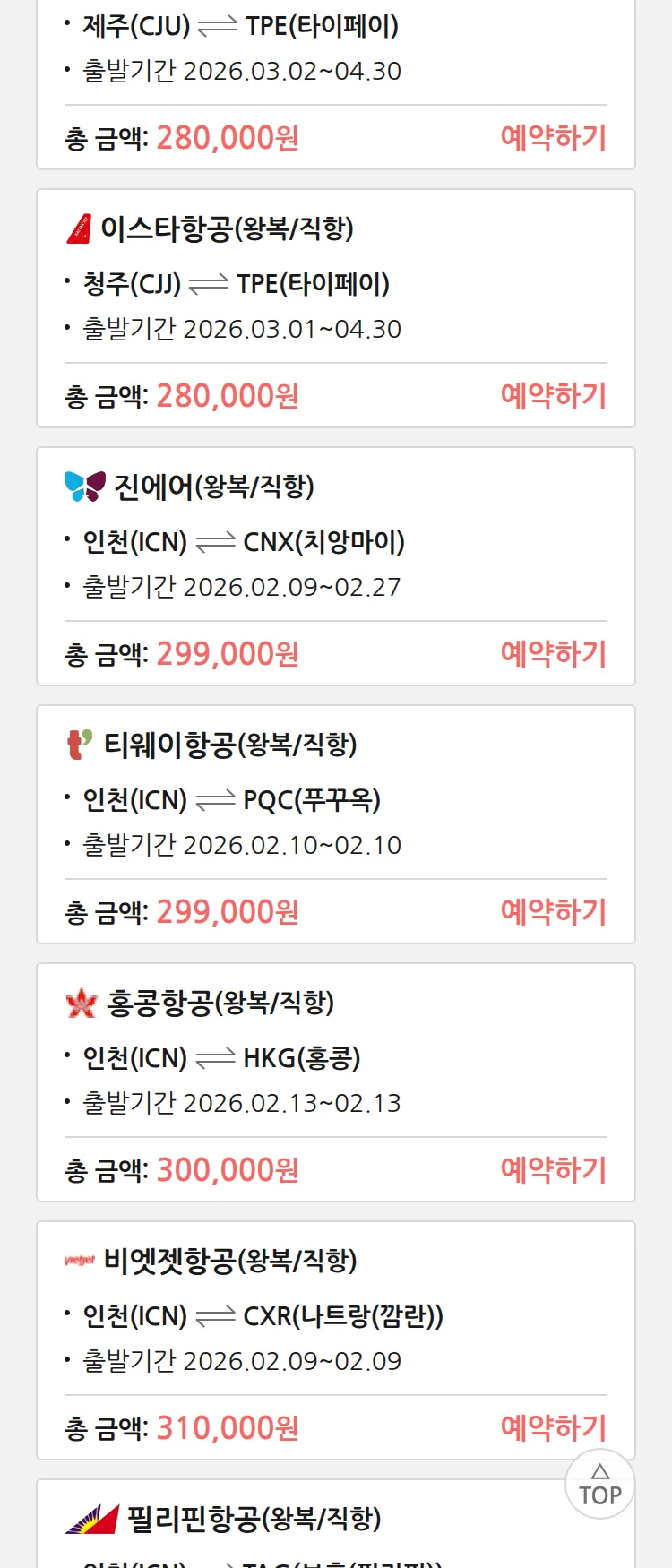
Task: Tap 예약하기 for the Jeju to Taipei flight
Action: pos(553,138)
